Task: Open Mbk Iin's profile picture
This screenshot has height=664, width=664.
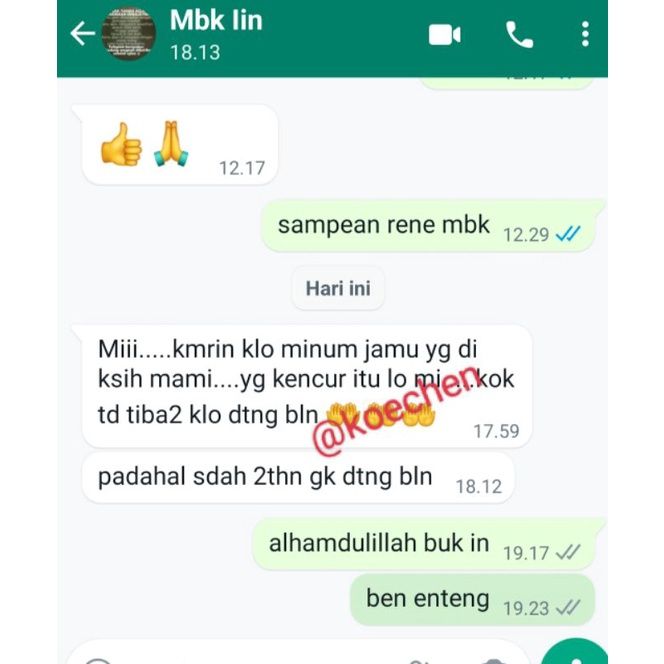Action: click(129, 34)
